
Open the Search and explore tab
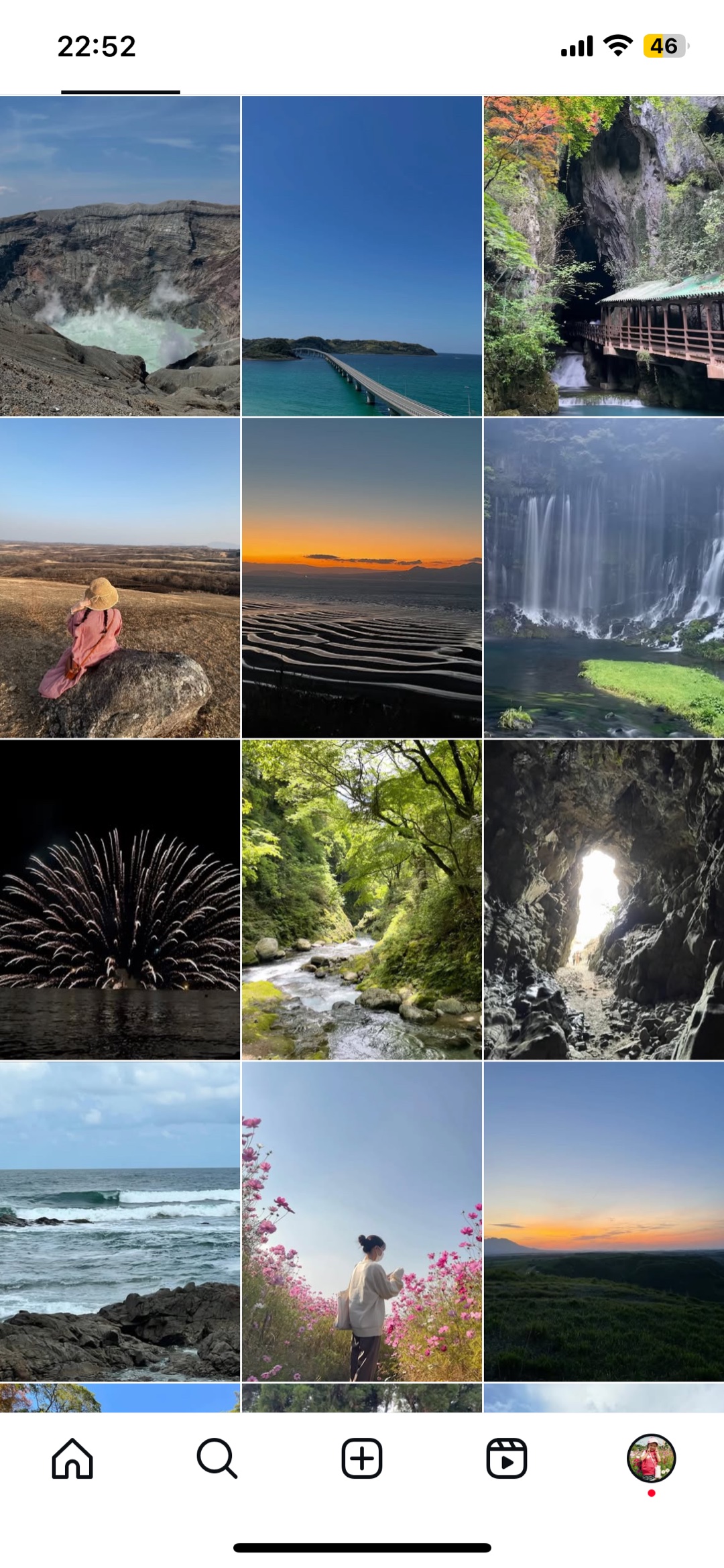pos(217,1458)
